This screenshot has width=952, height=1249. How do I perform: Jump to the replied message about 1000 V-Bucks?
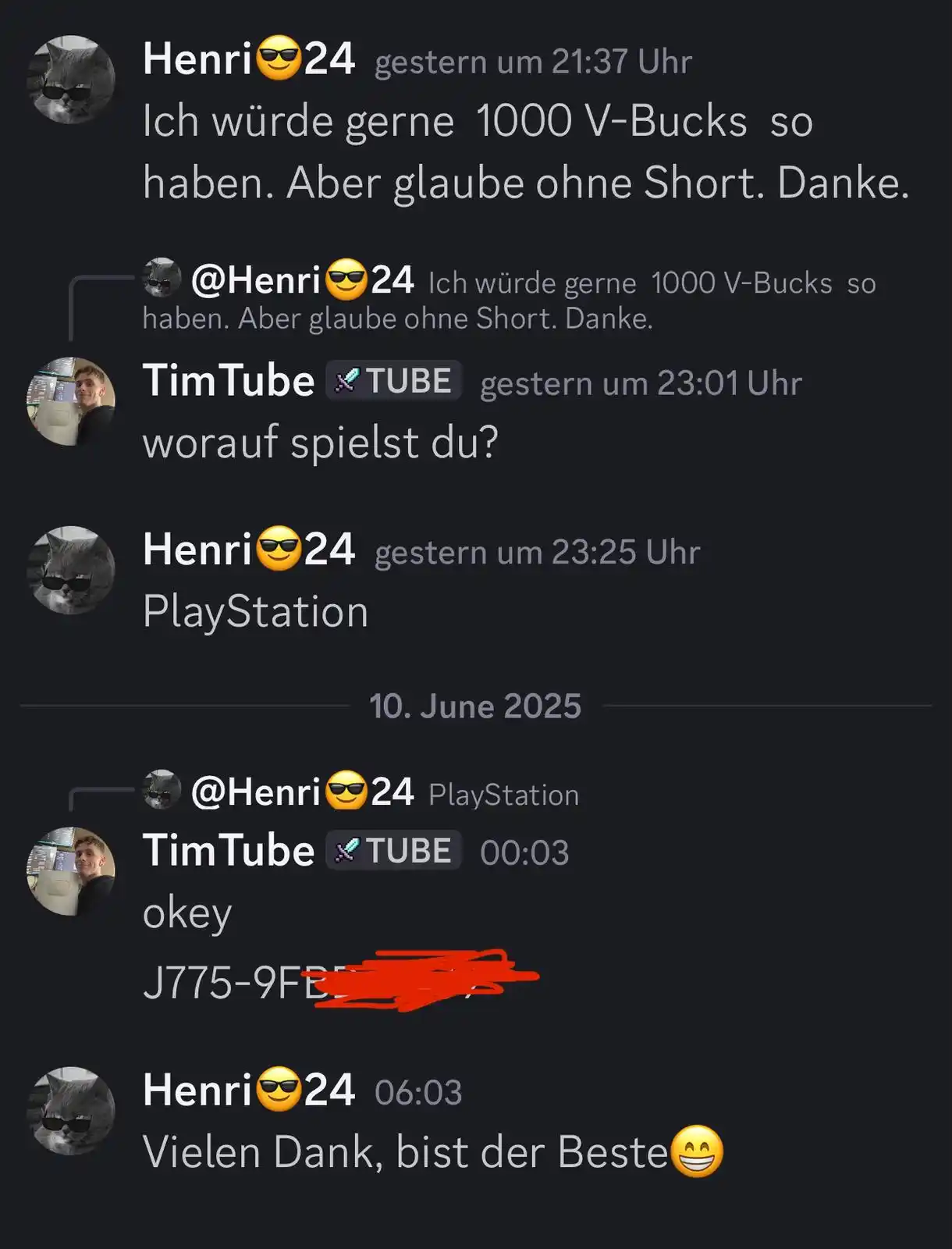coord(651,283)
